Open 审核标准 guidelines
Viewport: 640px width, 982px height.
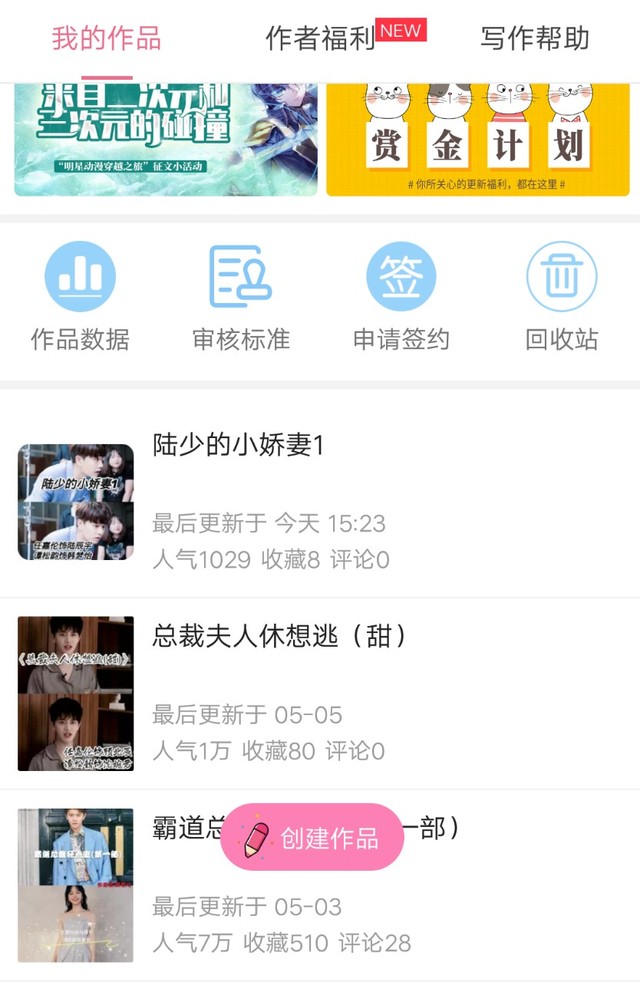(241, 297)
